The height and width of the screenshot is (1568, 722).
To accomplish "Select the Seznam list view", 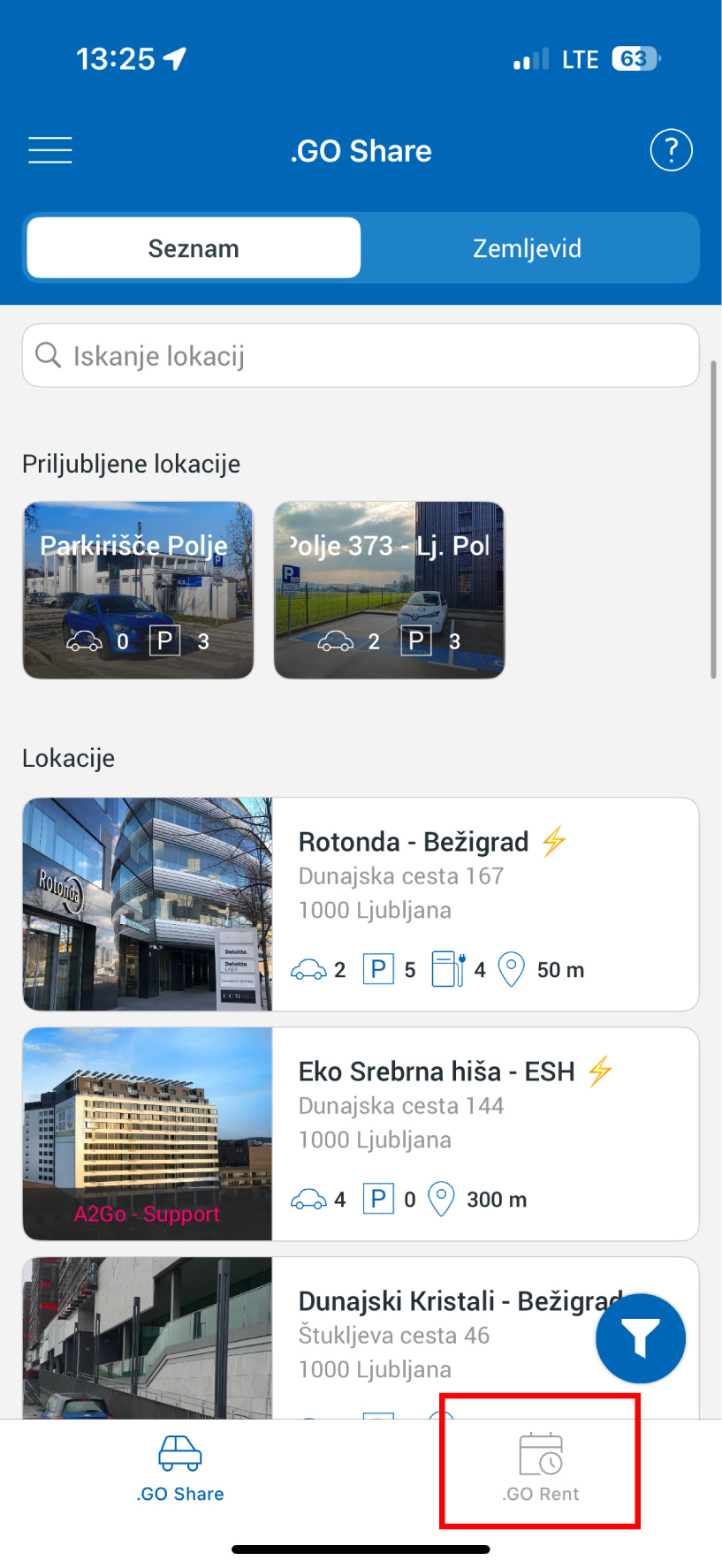I will (194, 248).
